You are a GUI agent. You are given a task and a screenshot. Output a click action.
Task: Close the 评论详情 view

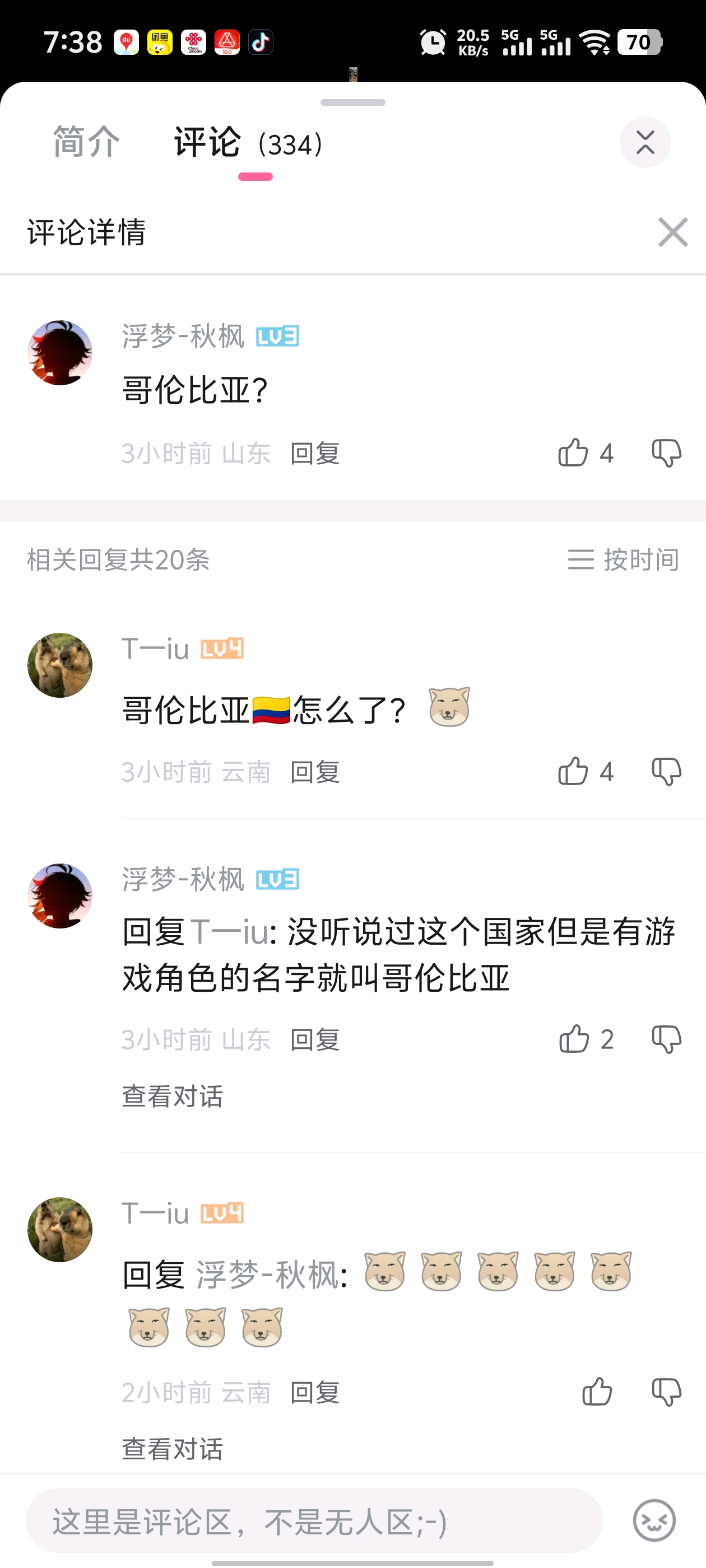click(672, 232)
